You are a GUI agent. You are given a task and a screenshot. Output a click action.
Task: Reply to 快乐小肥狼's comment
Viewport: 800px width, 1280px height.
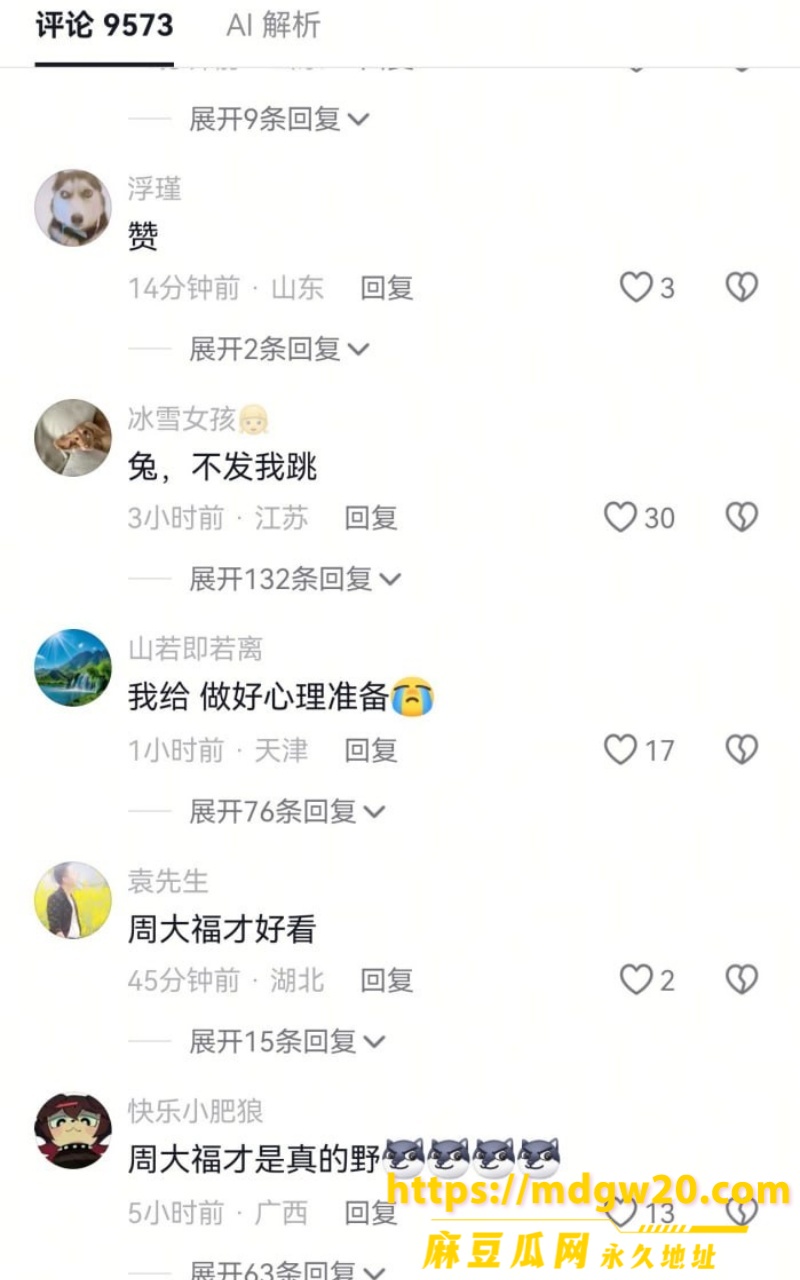(x=371, y=1213)
